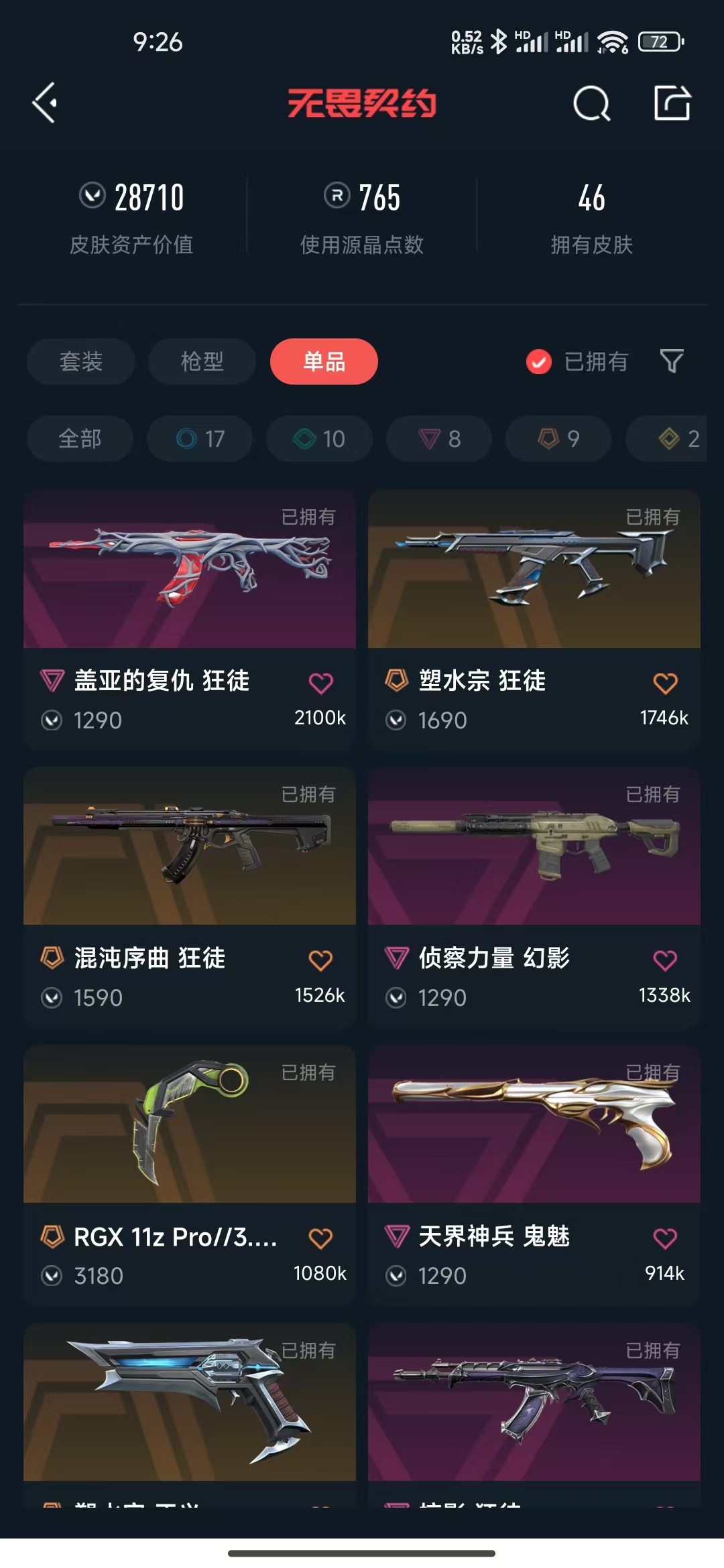Filter by green rarity chip showing 10
The width and height of the screenshot is (724, 1568).
319,439
